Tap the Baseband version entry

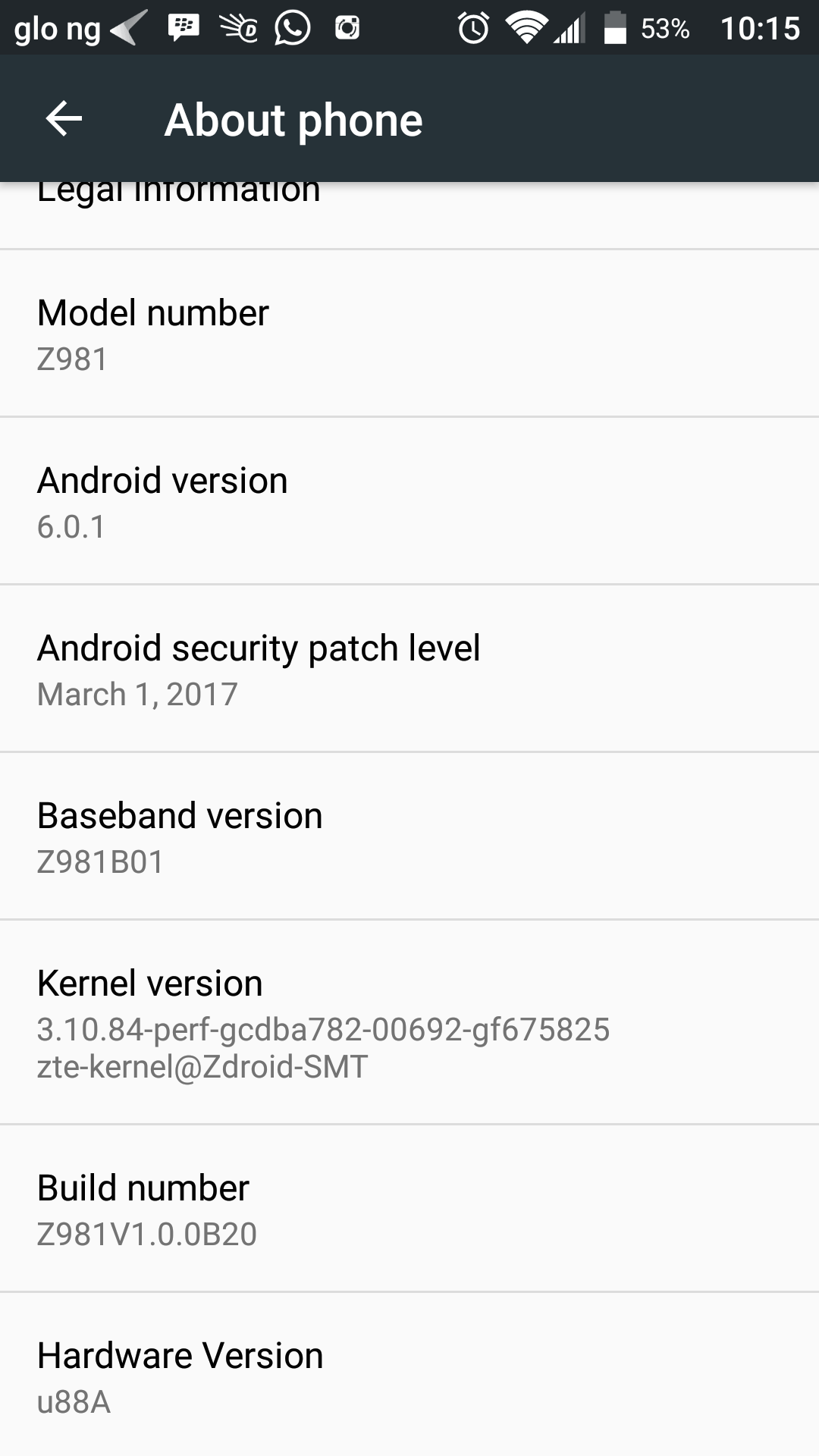pyautogui.click(x=409, y=836)
